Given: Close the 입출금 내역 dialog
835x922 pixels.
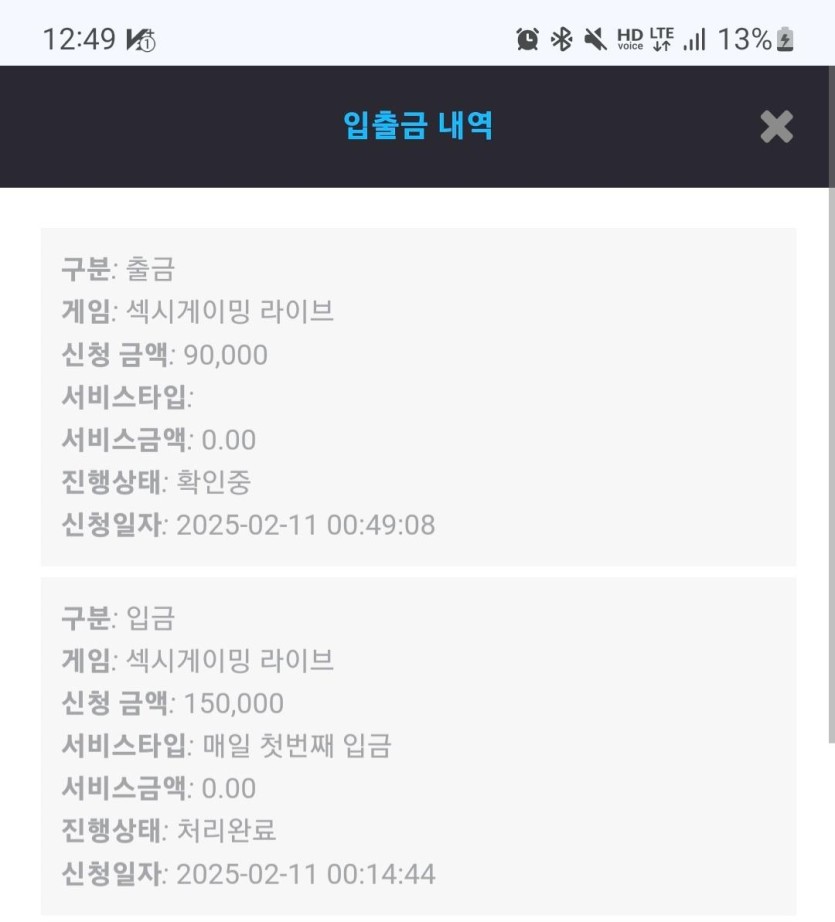Looking at the screenshot, I should click(x=776, y=127).
